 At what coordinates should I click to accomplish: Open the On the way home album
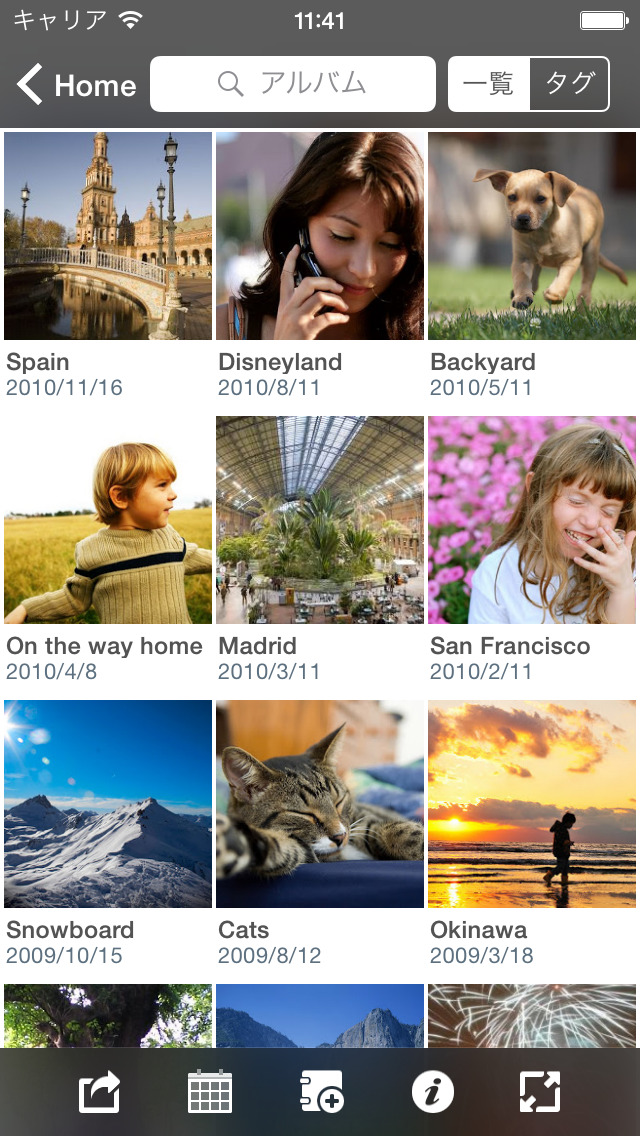point(108,520)
